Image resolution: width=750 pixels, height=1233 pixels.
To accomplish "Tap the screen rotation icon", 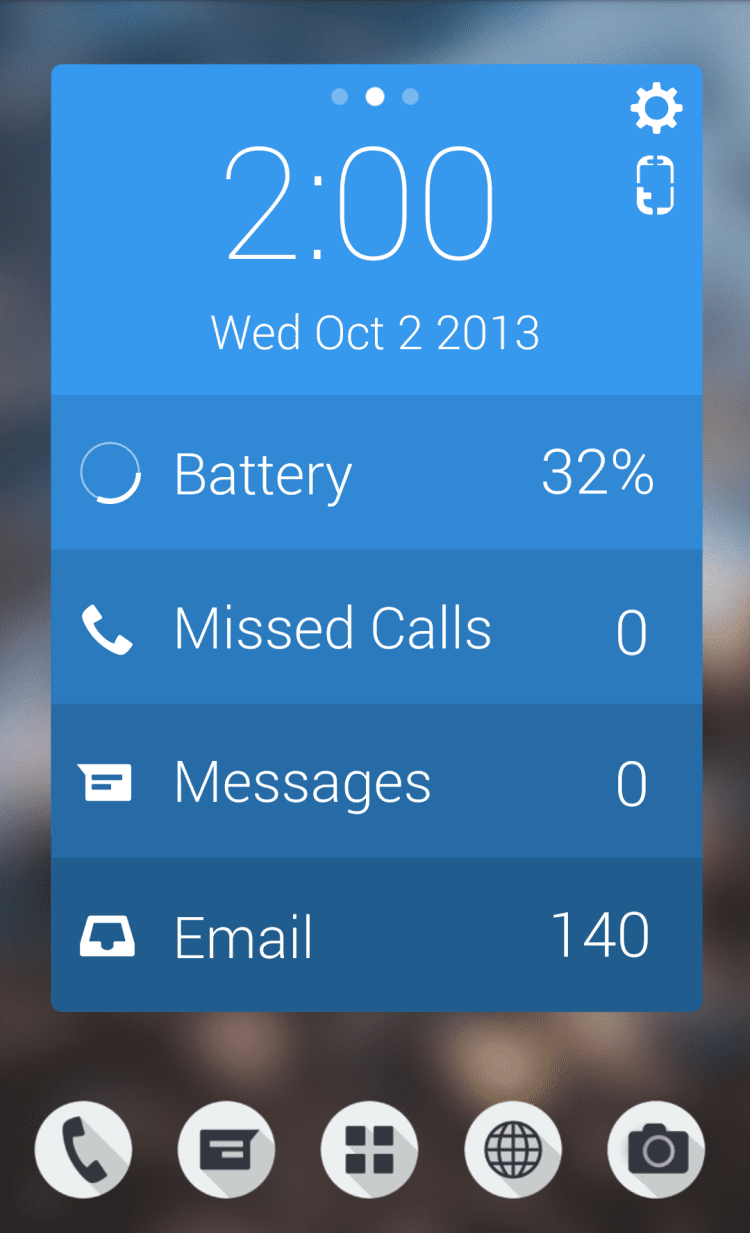I will click(x=656, y=186).
